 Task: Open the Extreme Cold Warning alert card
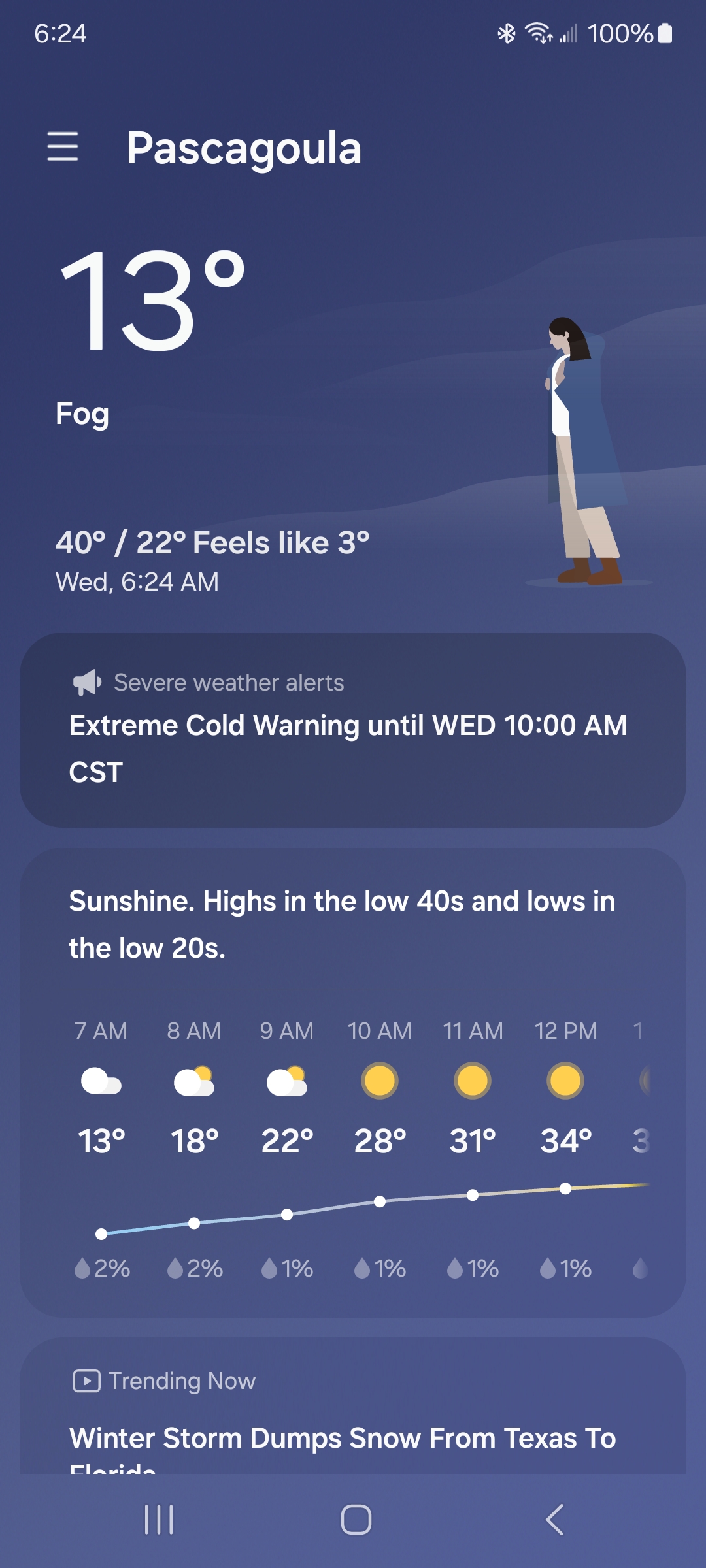pos(353,730)
